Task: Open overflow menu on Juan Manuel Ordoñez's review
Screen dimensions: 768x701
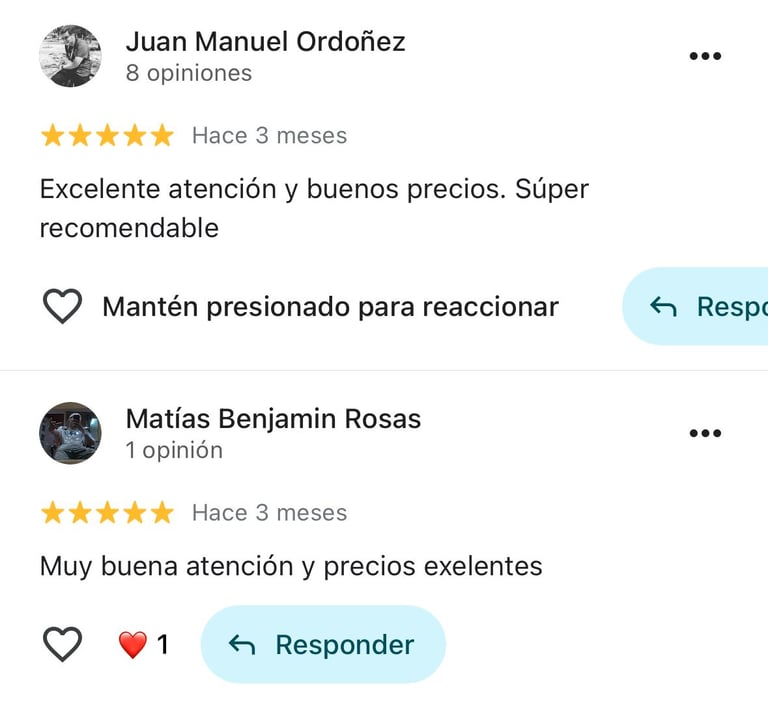Action: (705, 56)
